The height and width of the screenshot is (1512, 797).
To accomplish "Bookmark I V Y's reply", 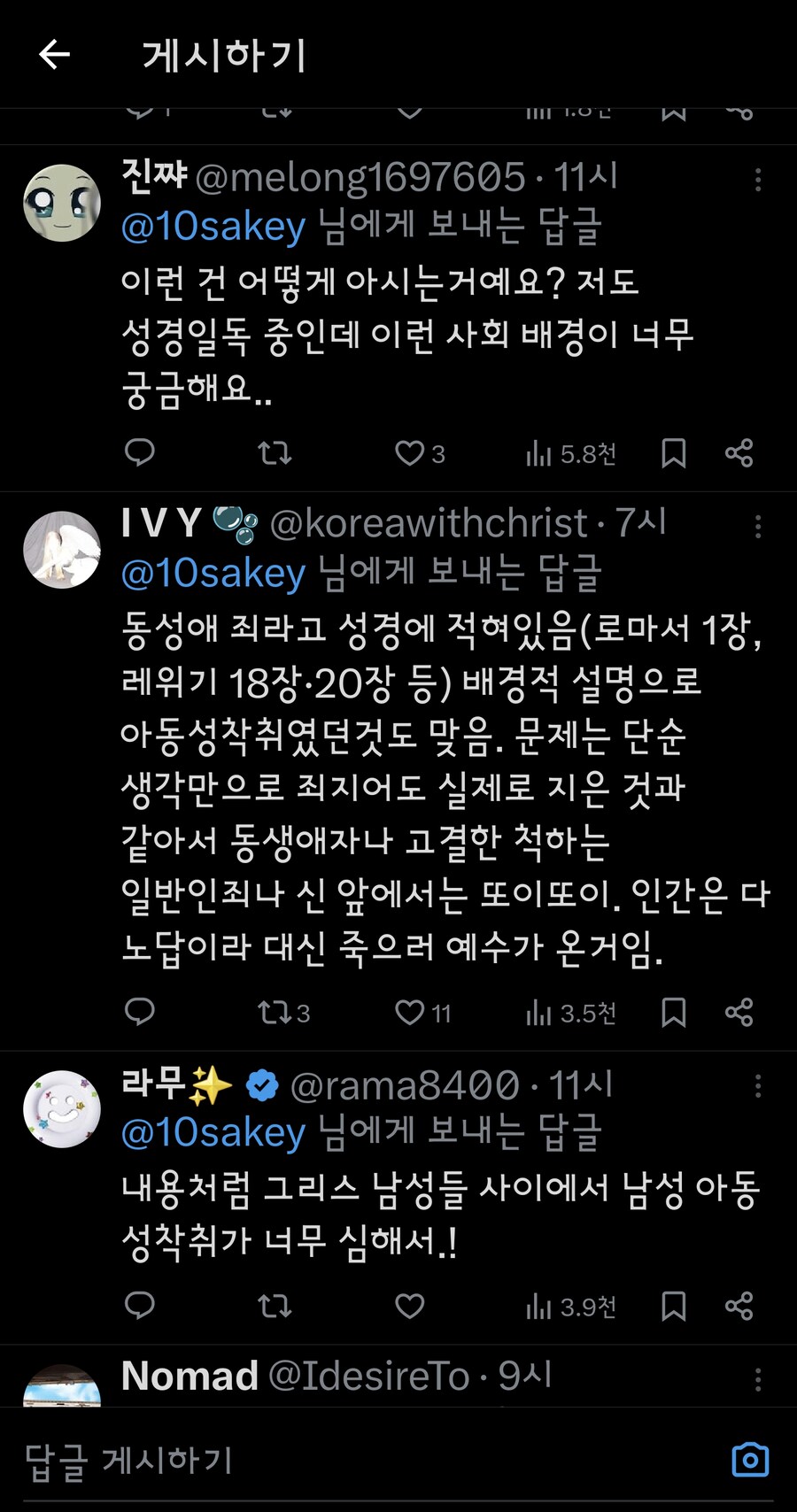I will (x=674, y=1012).
